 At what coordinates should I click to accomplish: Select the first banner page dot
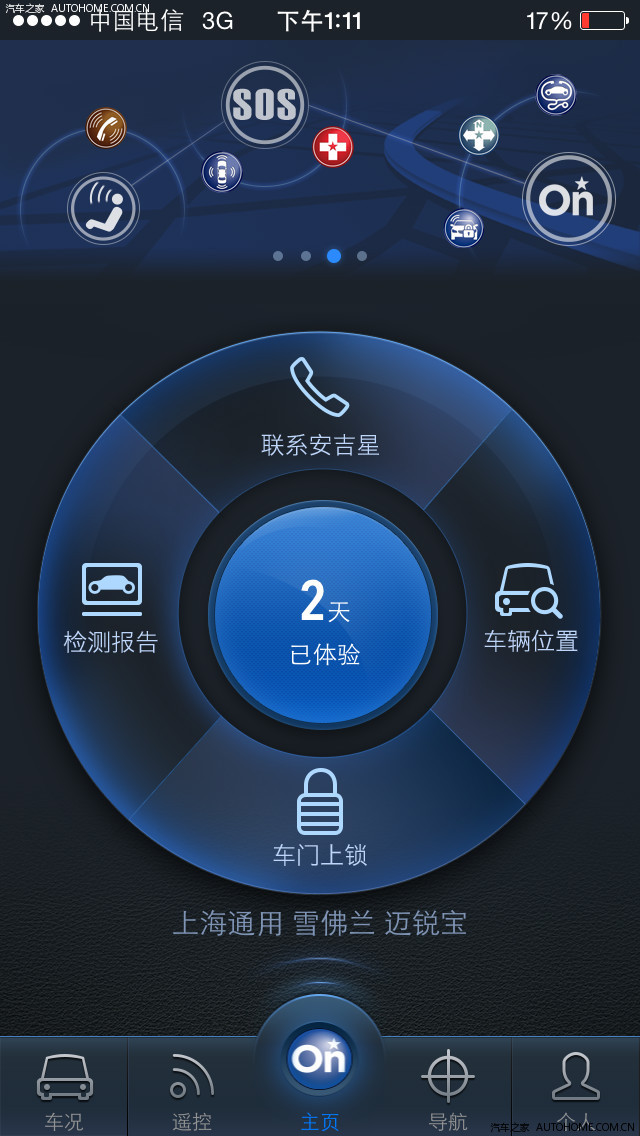tap(278, 256)
